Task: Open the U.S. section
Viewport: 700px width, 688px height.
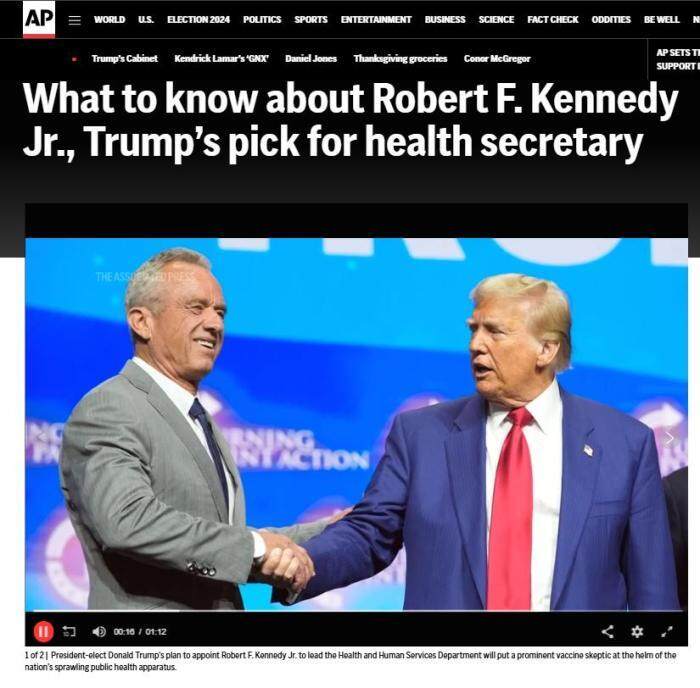Action: click(x=146, y=20)
